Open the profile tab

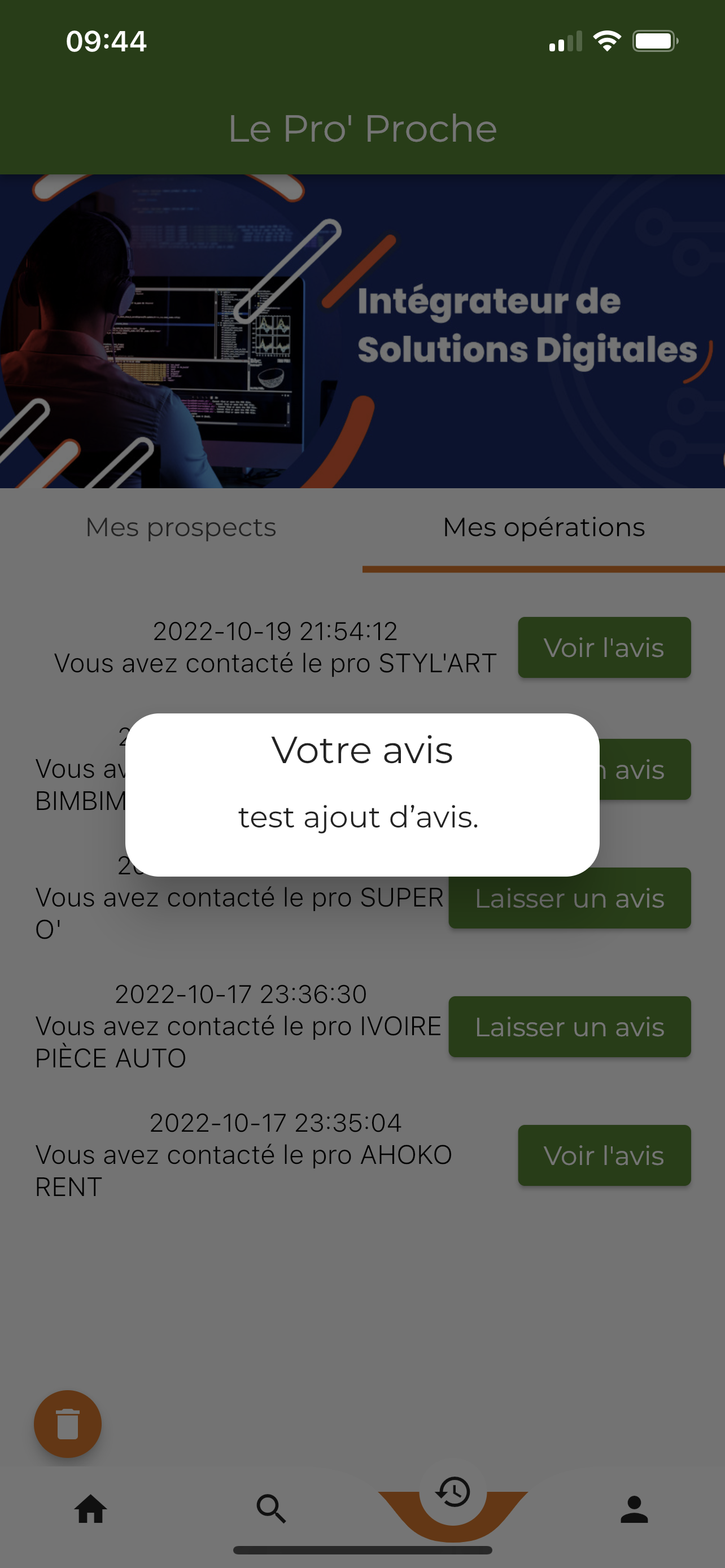pos(634,1509)
